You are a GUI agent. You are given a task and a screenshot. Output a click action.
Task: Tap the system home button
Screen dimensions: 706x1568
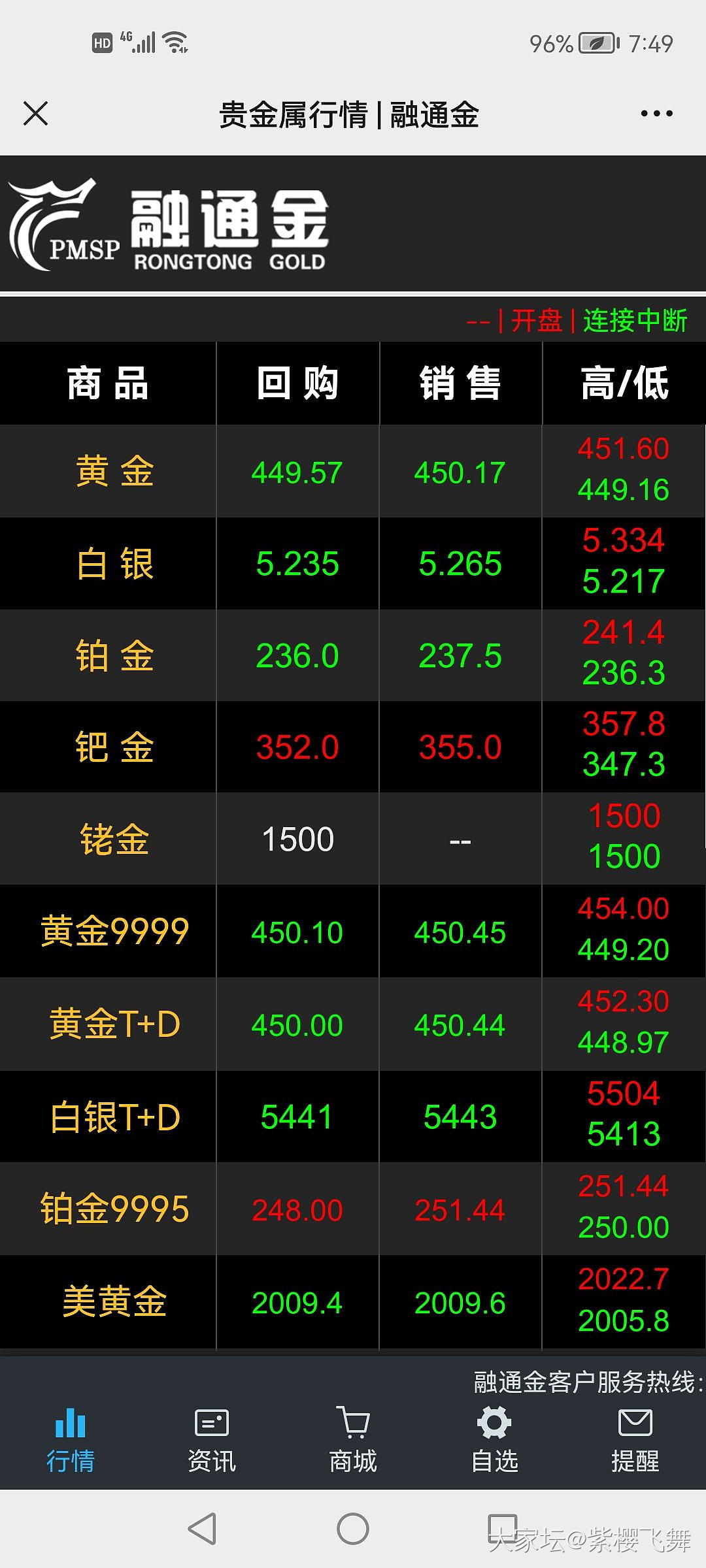click(353, 1529)
